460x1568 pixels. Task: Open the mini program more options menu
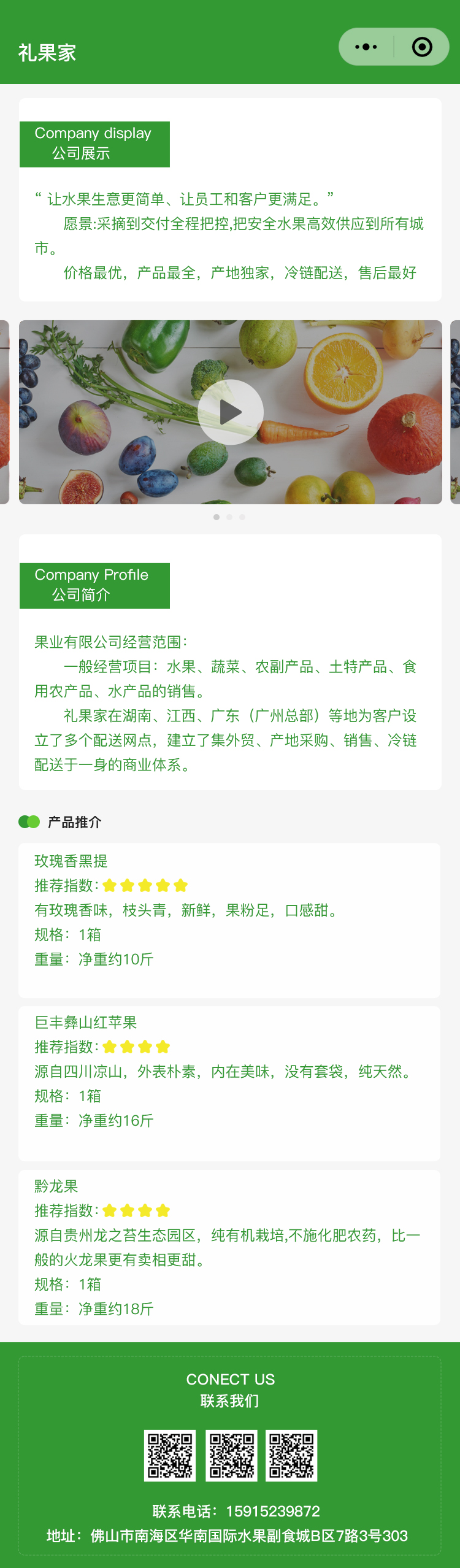click(366, 47)
